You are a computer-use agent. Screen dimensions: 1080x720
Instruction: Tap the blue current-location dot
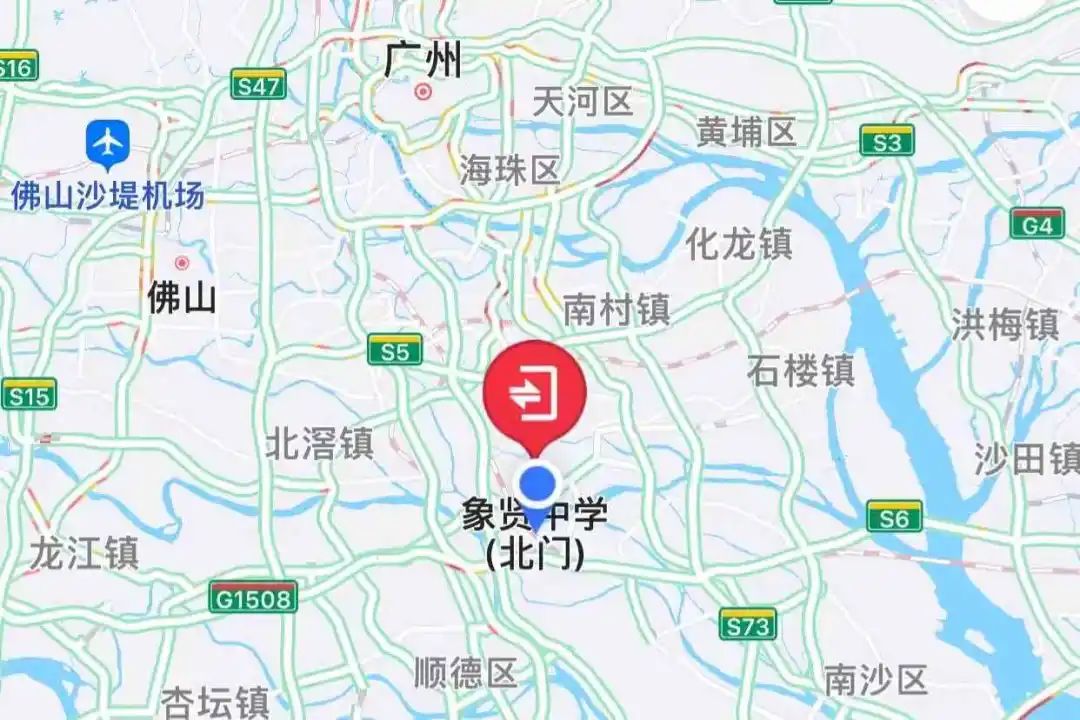[540, 482]
